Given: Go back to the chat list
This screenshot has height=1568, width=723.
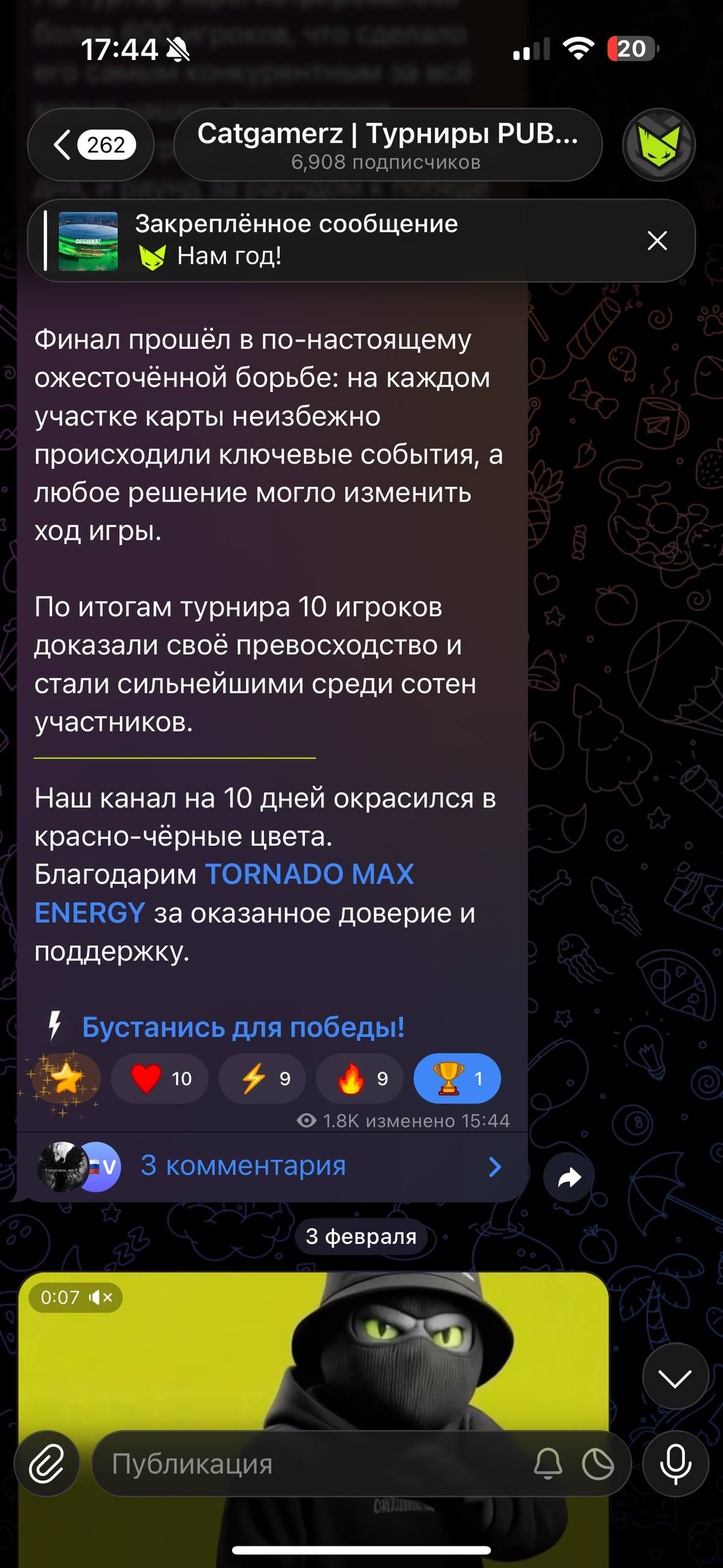Looking at the screenshot, I should pyautogui.click(x=91, y=145).
